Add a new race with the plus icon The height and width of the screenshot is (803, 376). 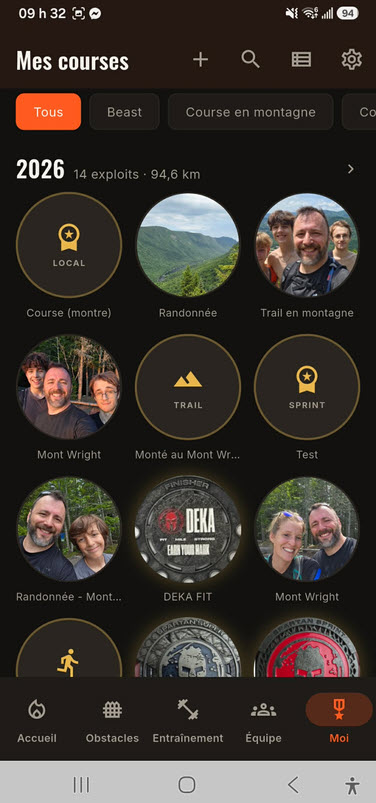click(200, 60)
